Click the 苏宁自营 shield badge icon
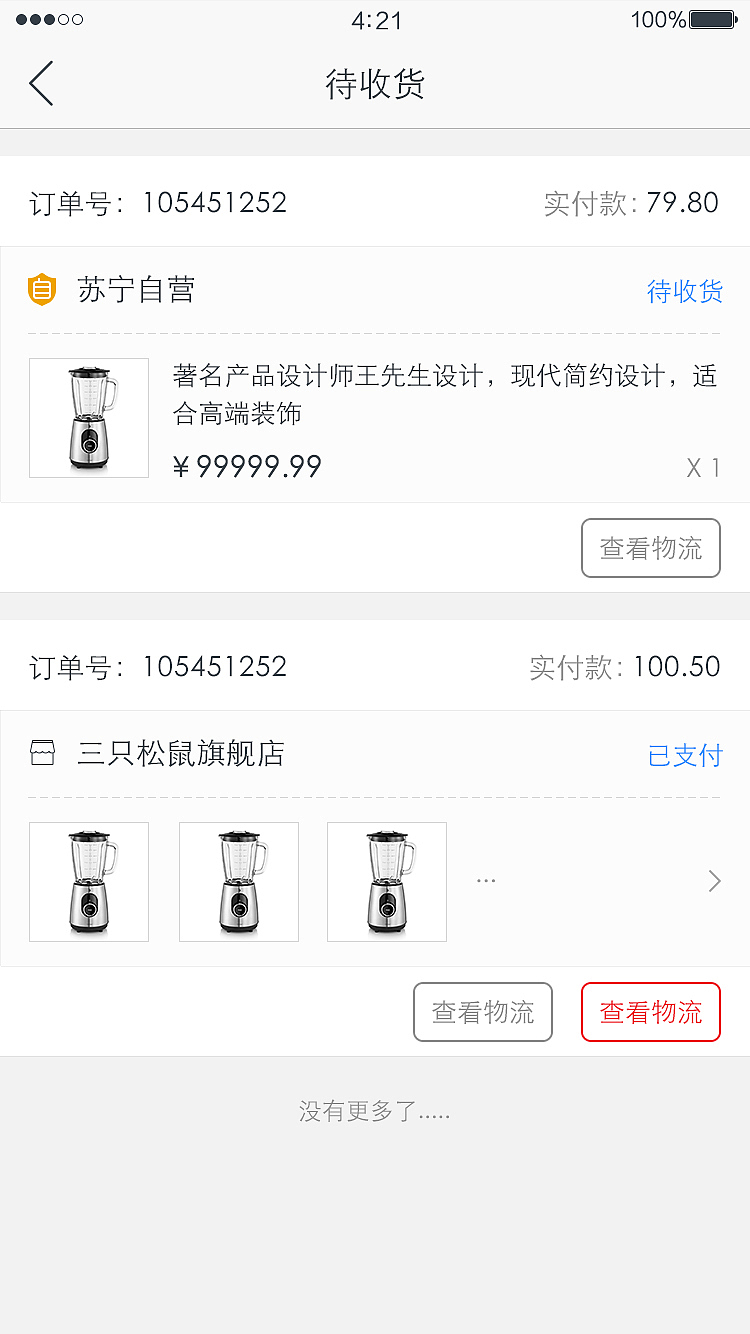The height and width of the screenshot is (1334, 750). [42, 289]
